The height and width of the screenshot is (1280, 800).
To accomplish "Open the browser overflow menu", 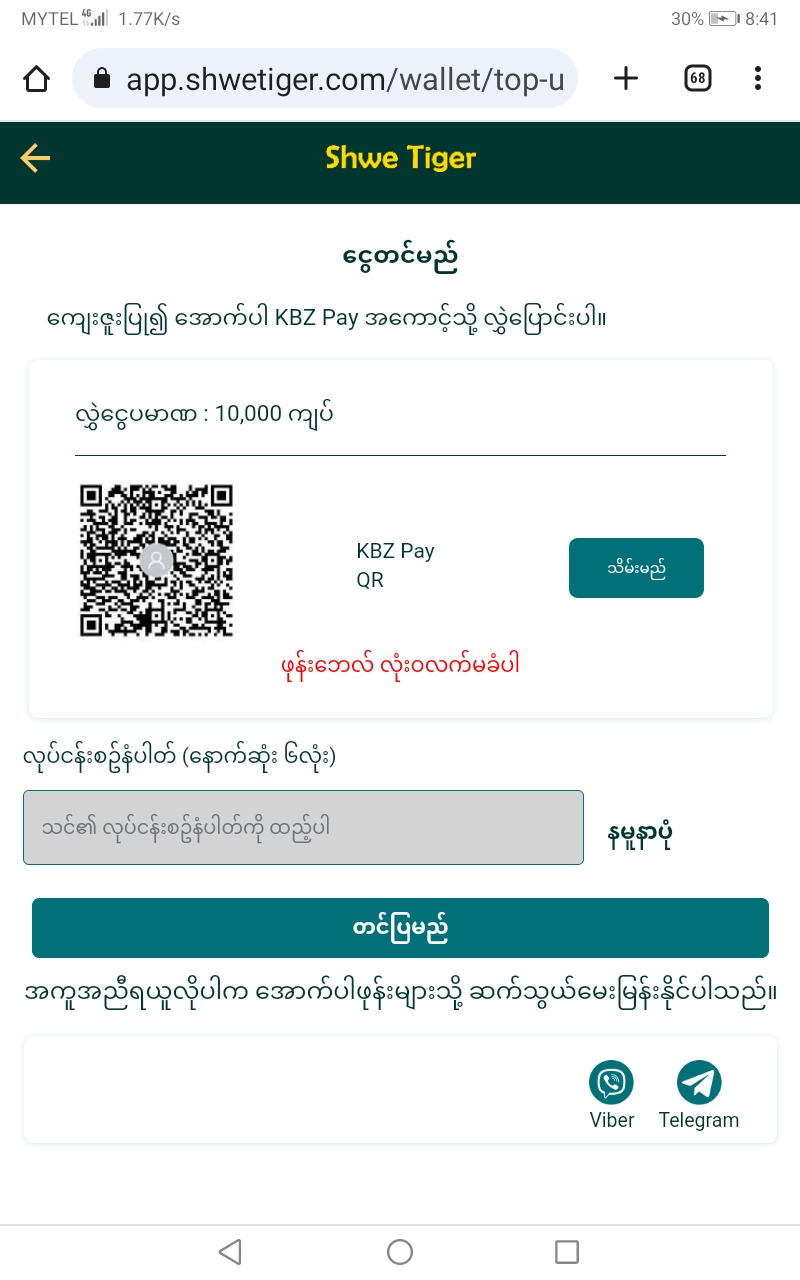I will pos(758,79).
